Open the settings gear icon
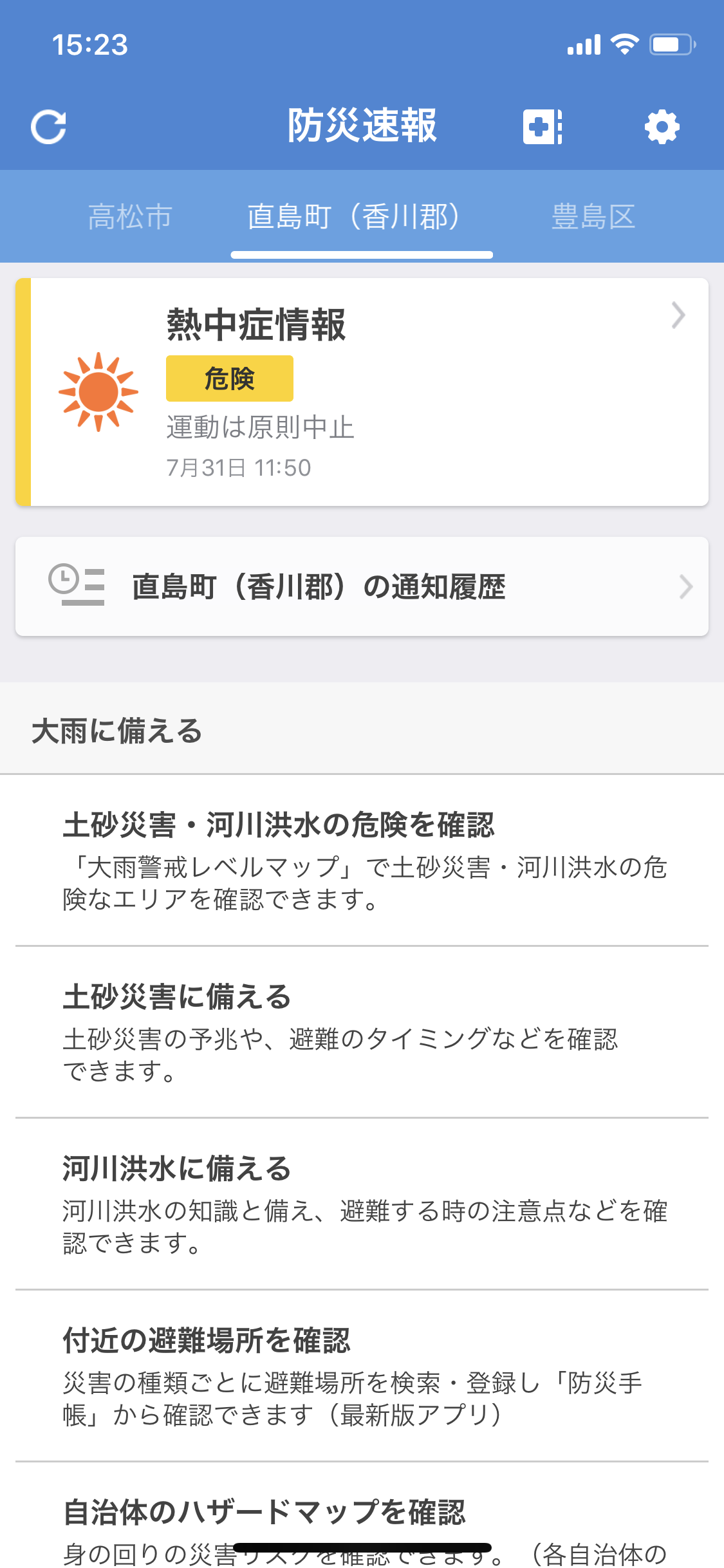The image size is (724, 1568). [x=662, y=126]
